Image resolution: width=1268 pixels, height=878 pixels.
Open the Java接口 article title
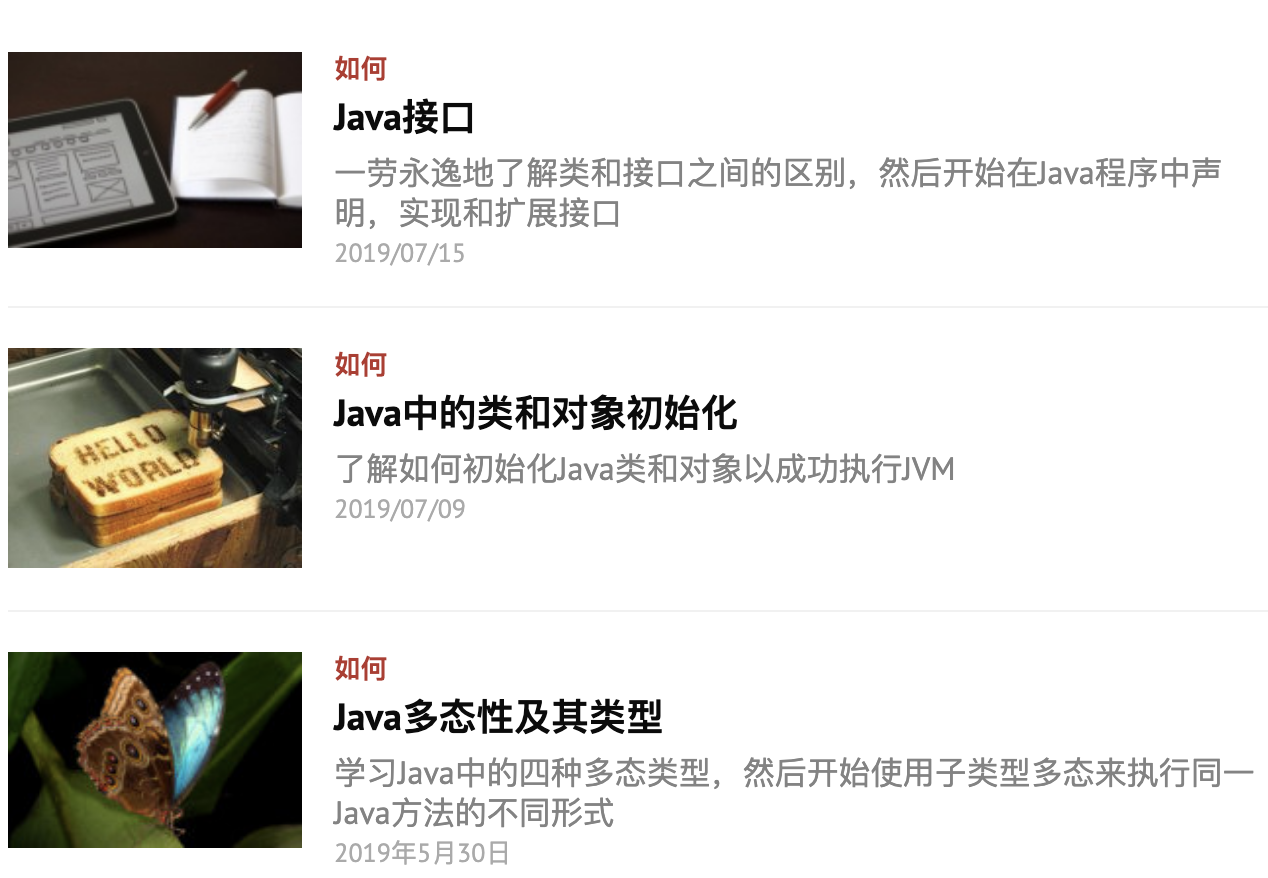[403, 118]
